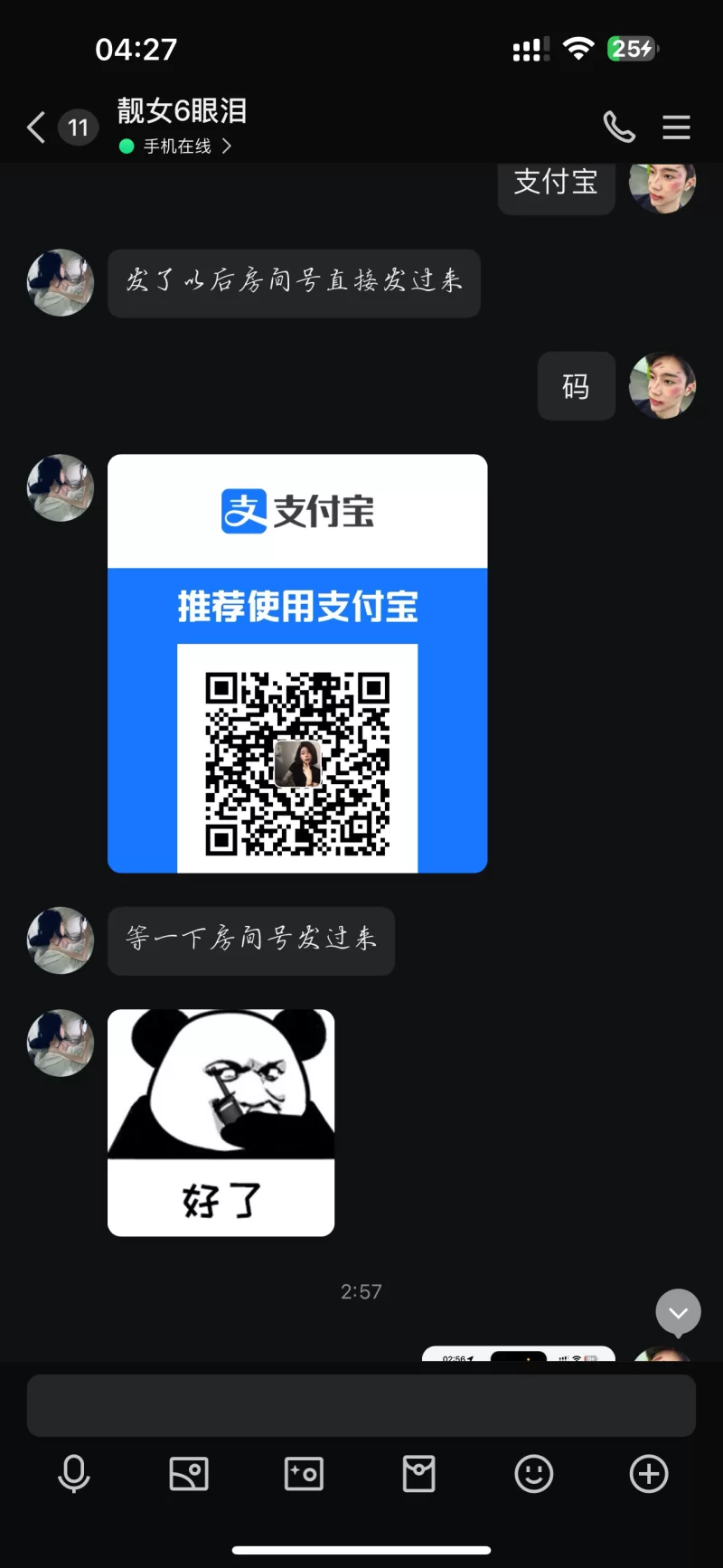Open the Alipay QR code image message
Image resolution: width=723 pixels, height=1568 pixels.
click(297, 664)
